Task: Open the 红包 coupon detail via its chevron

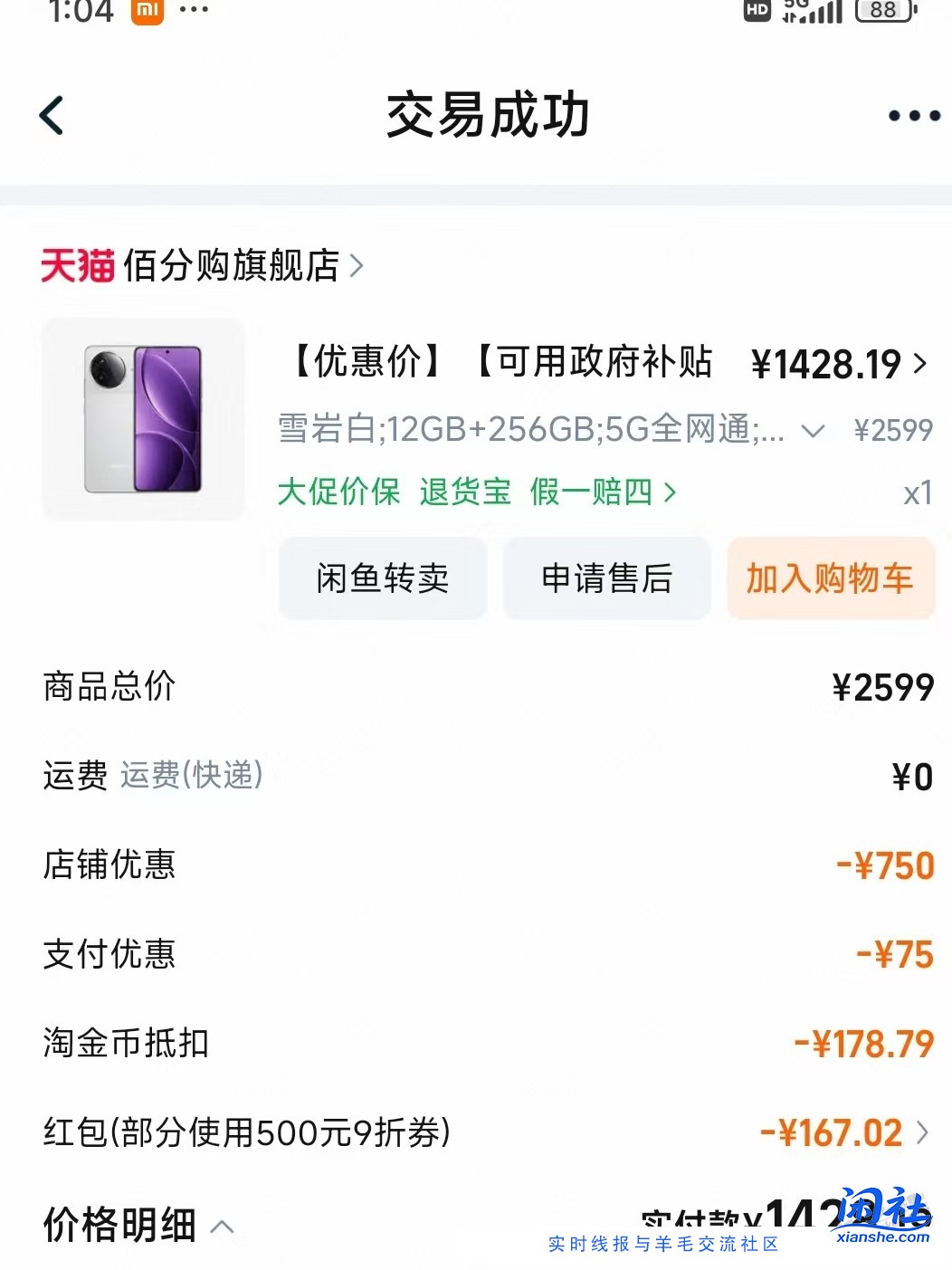Action: point(921,1132)
